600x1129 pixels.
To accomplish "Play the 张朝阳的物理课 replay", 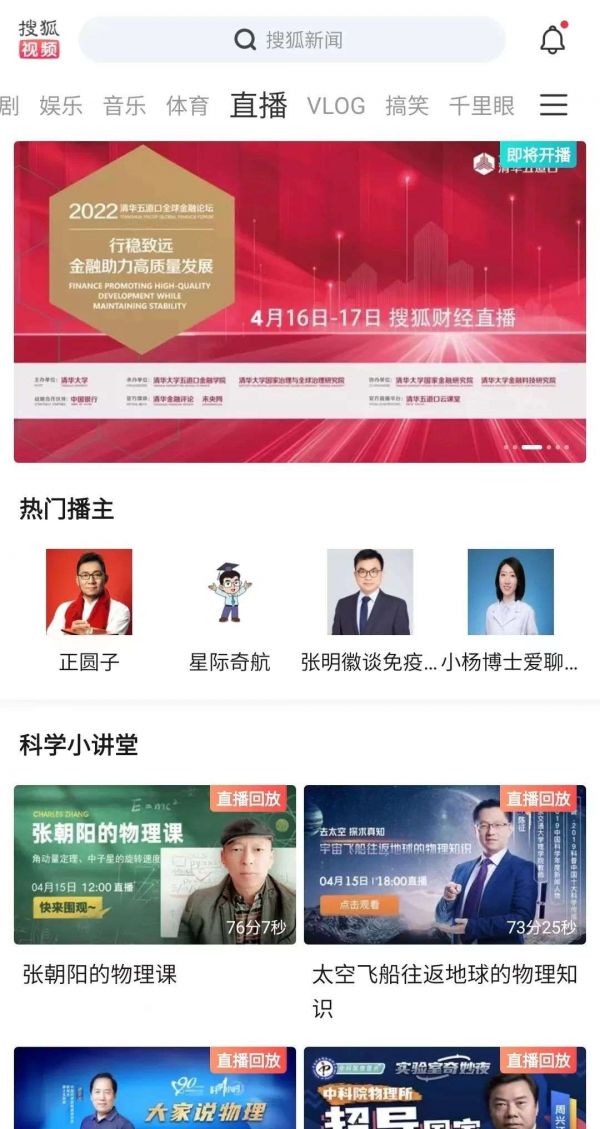I will coord(155,865).
